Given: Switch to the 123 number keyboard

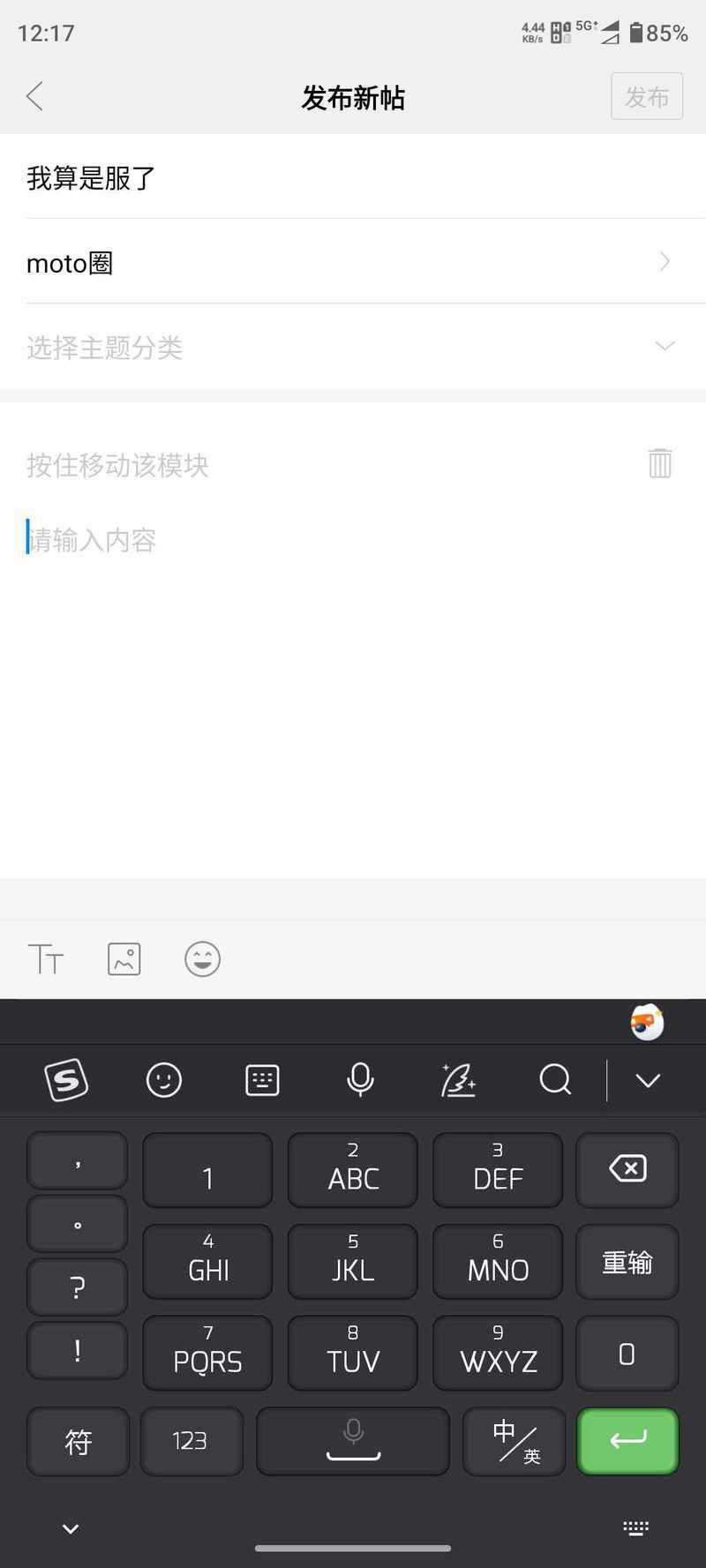Looking at the screenshot, I should pos(191,1440).
